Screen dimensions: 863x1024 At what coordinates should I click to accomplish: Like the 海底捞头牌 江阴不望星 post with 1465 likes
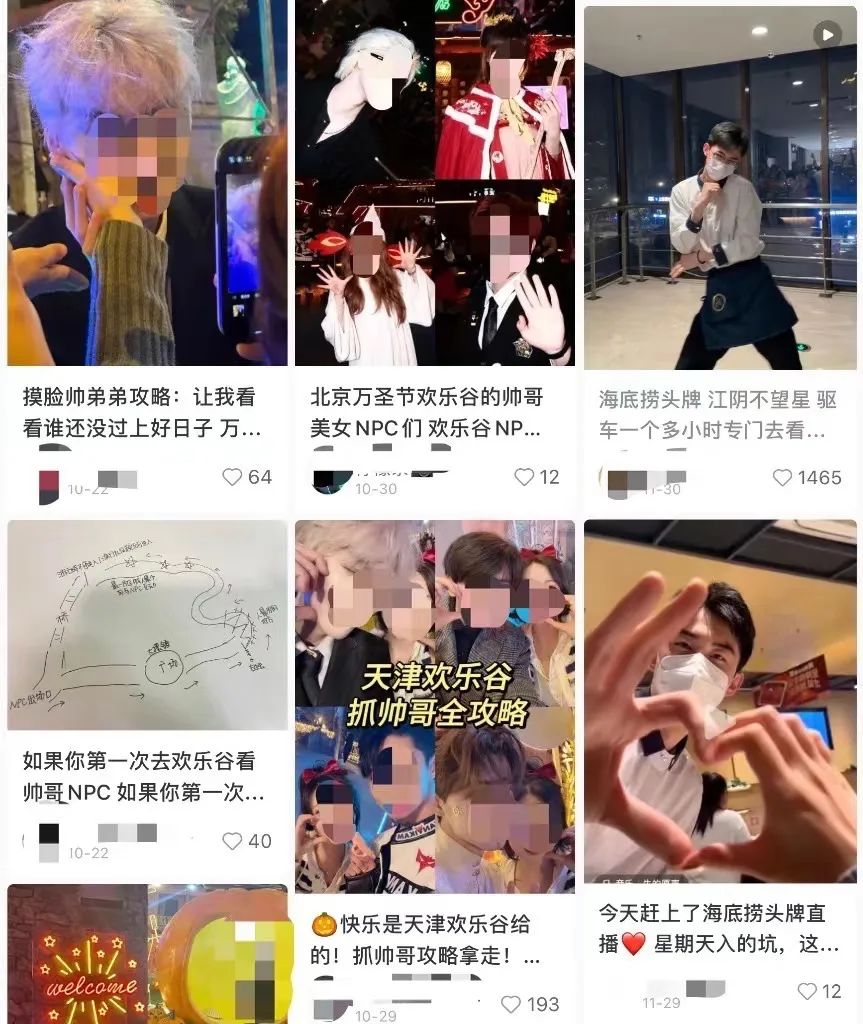click(782, 477)
